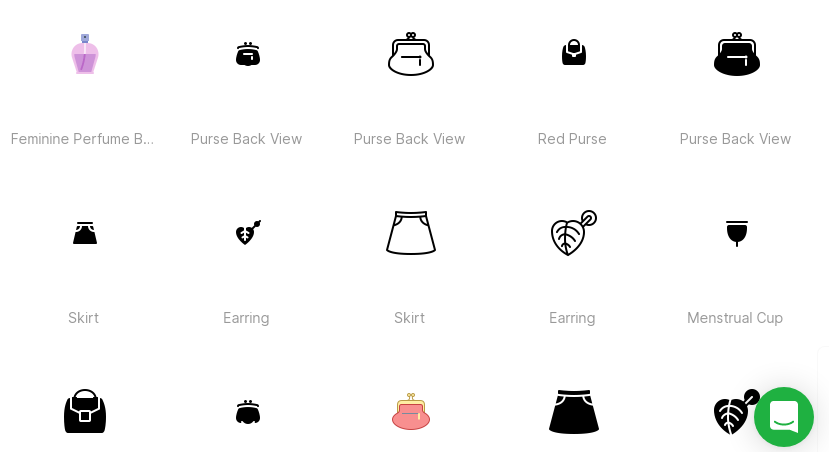The height and width of the screenshot is (452, 829).
Task: Select the large filled Purse Back View icon
Action: coord(736,55)
